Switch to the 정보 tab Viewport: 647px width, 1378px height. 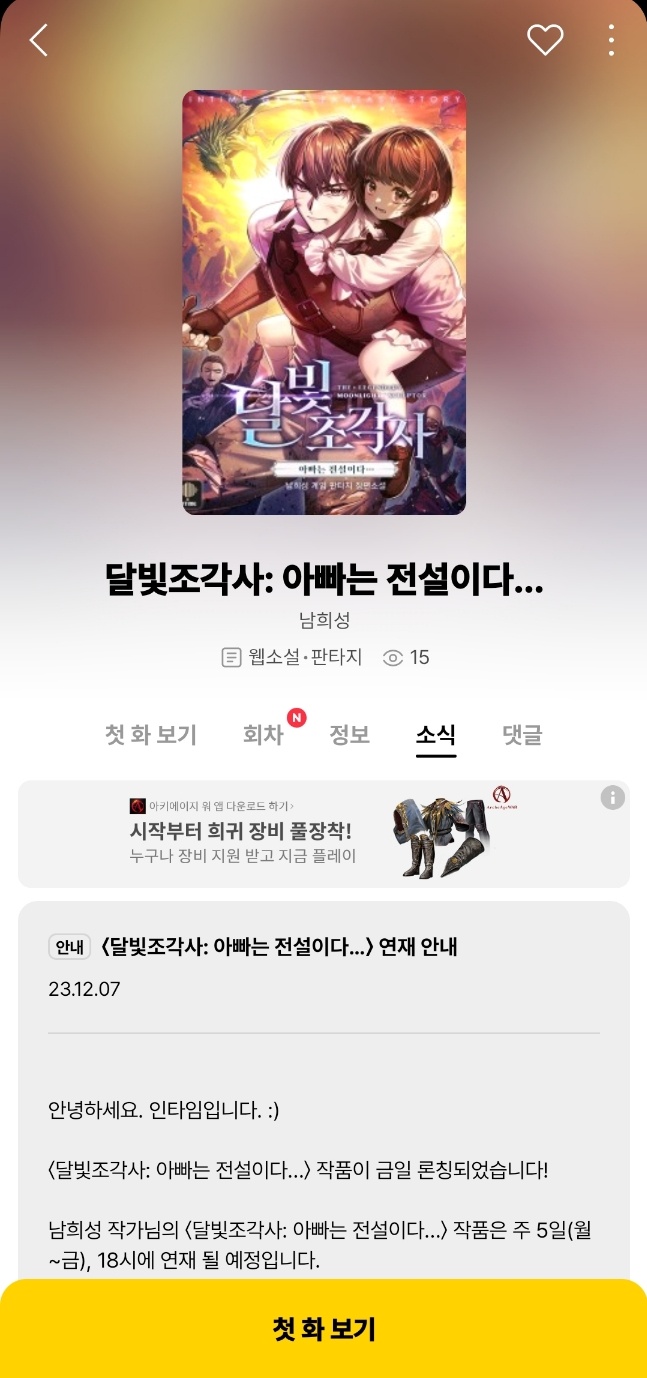(x=350, y=736)
